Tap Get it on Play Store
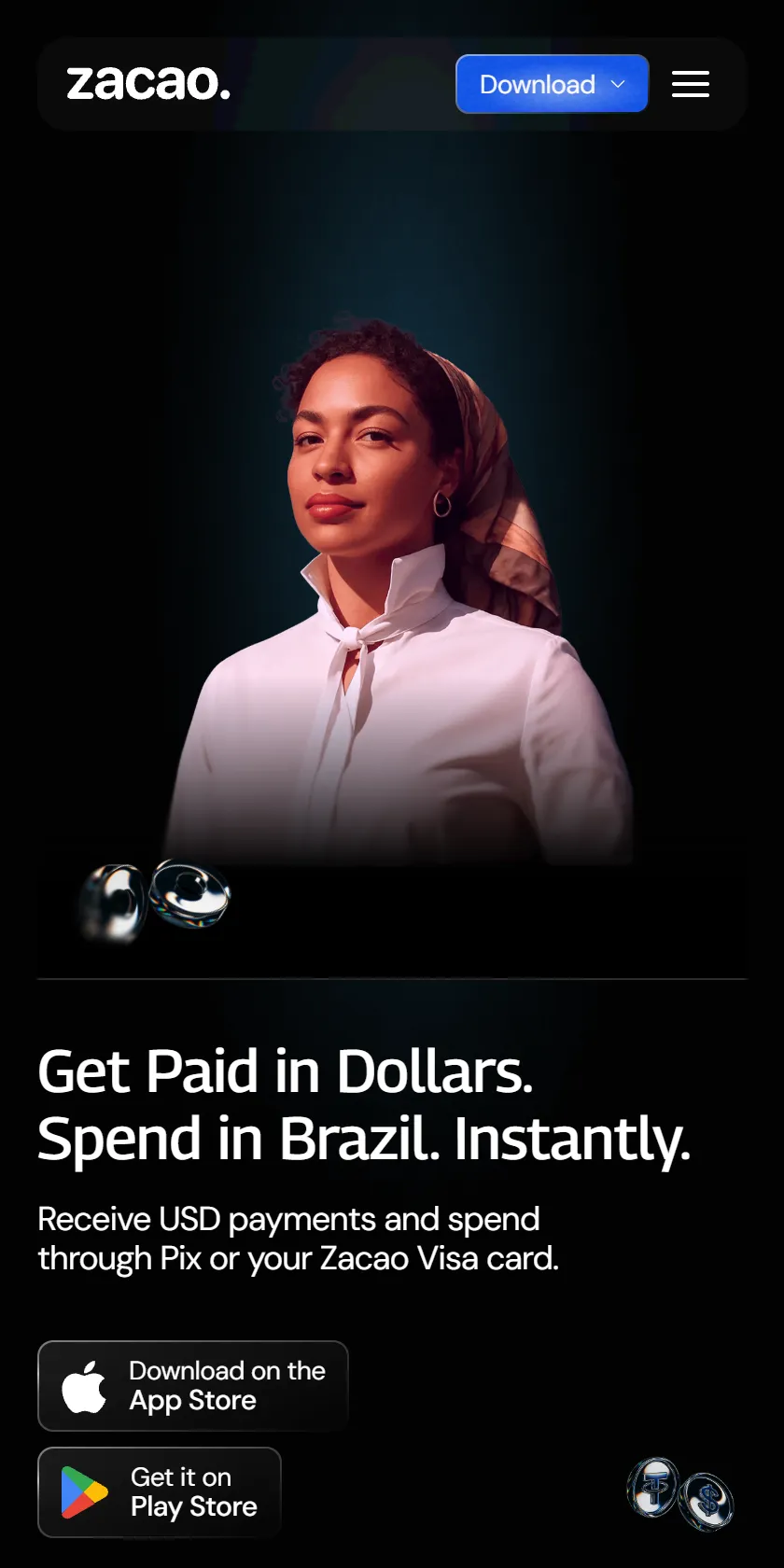 coord(159,1492)
